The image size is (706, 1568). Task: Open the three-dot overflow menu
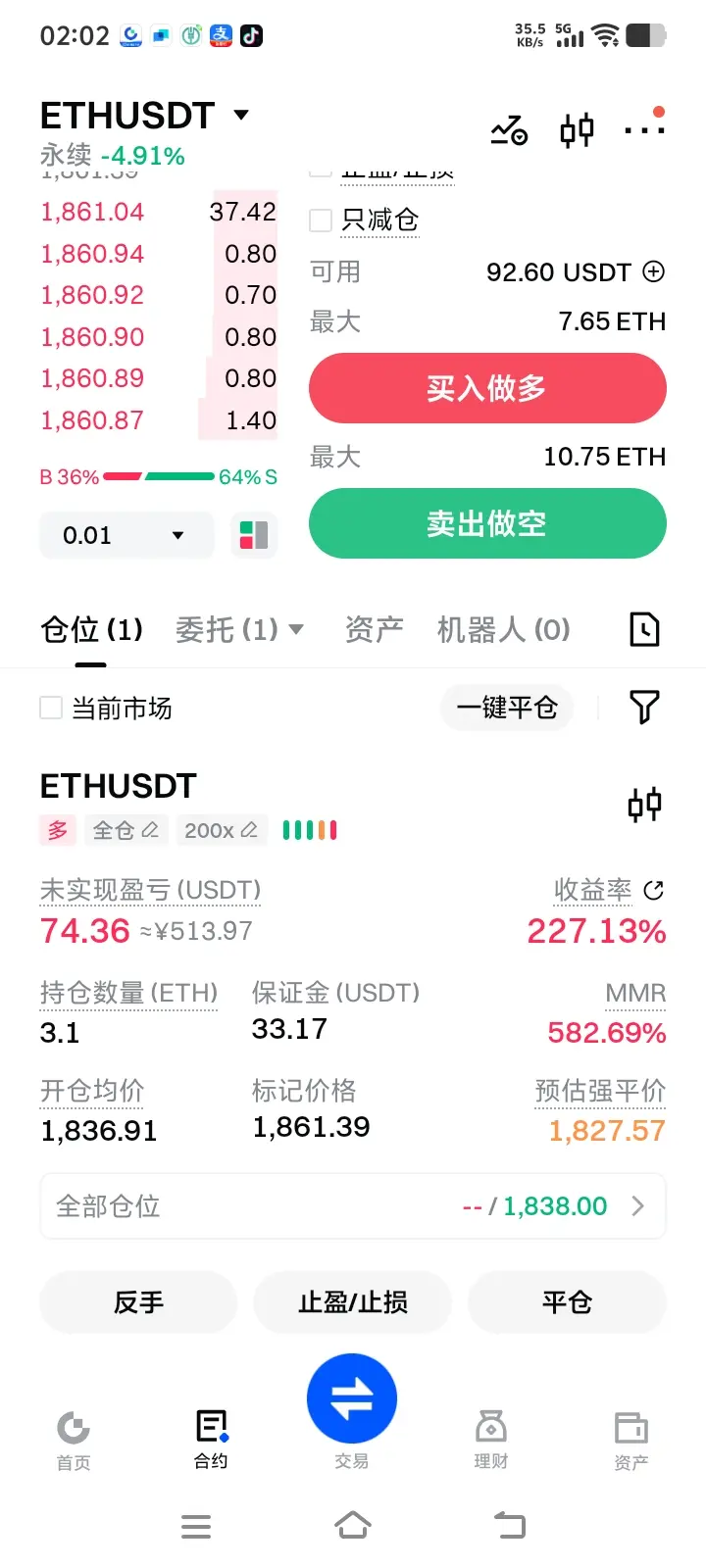click(x=644, y=129)
